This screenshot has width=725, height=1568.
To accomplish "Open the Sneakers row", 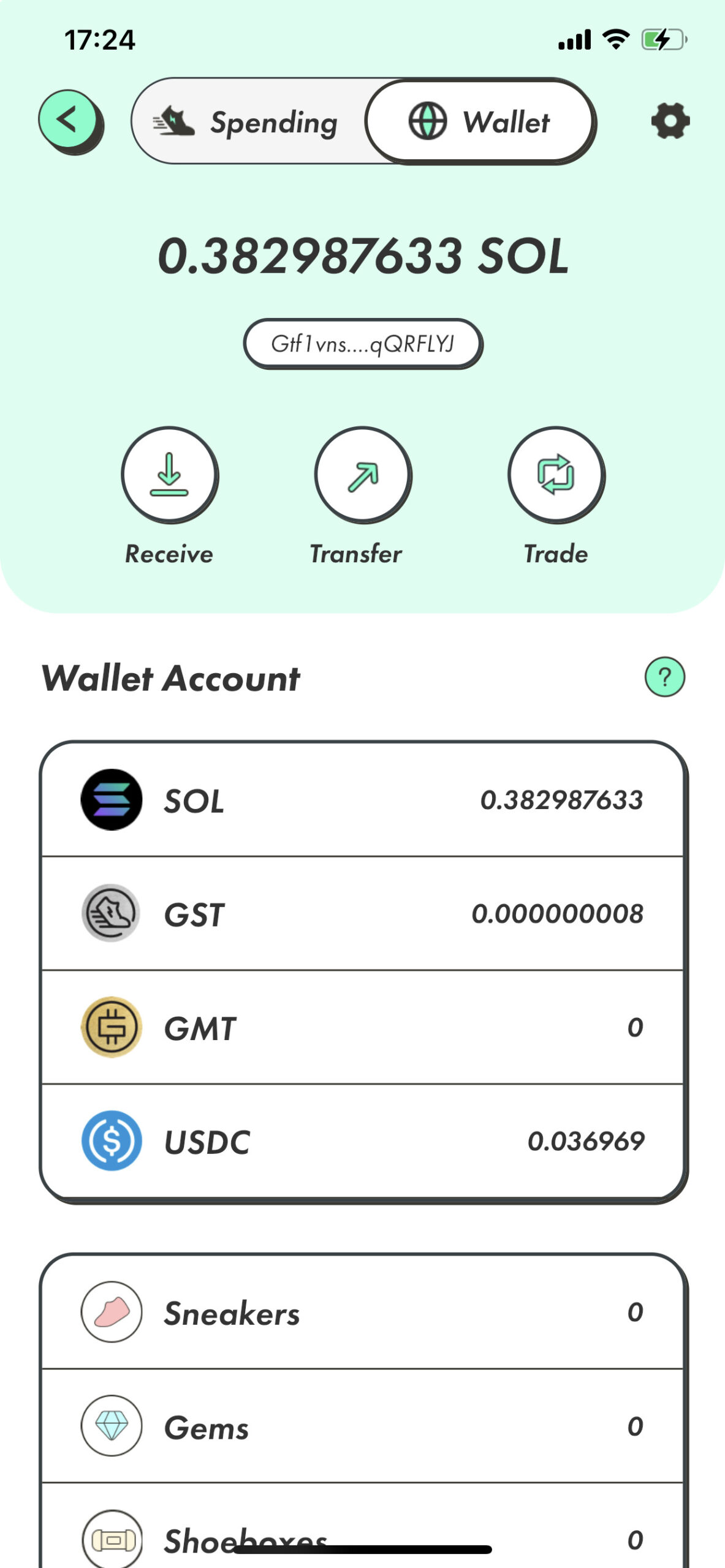I will click(x=363, y=1313).
